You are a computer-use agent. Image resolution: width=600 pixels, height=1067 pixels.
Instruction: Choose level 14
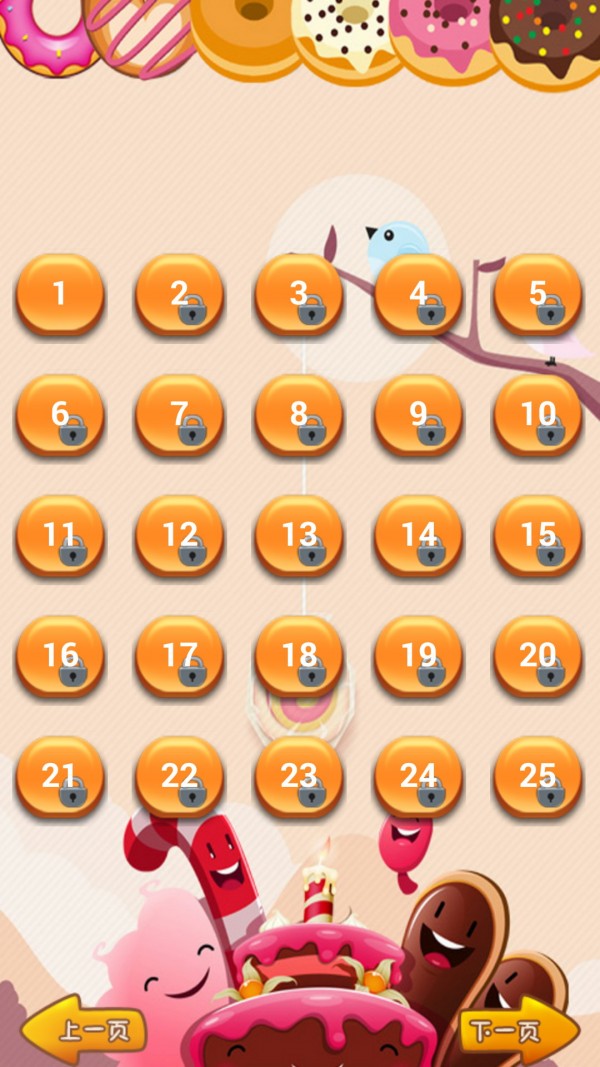tap(419, 535)
